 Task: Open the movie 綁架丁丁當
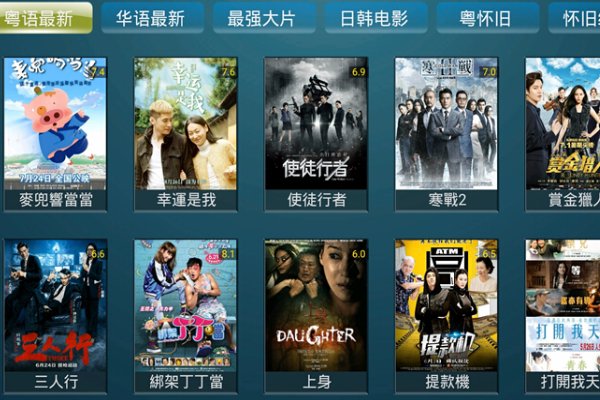(x=186, y=308)
